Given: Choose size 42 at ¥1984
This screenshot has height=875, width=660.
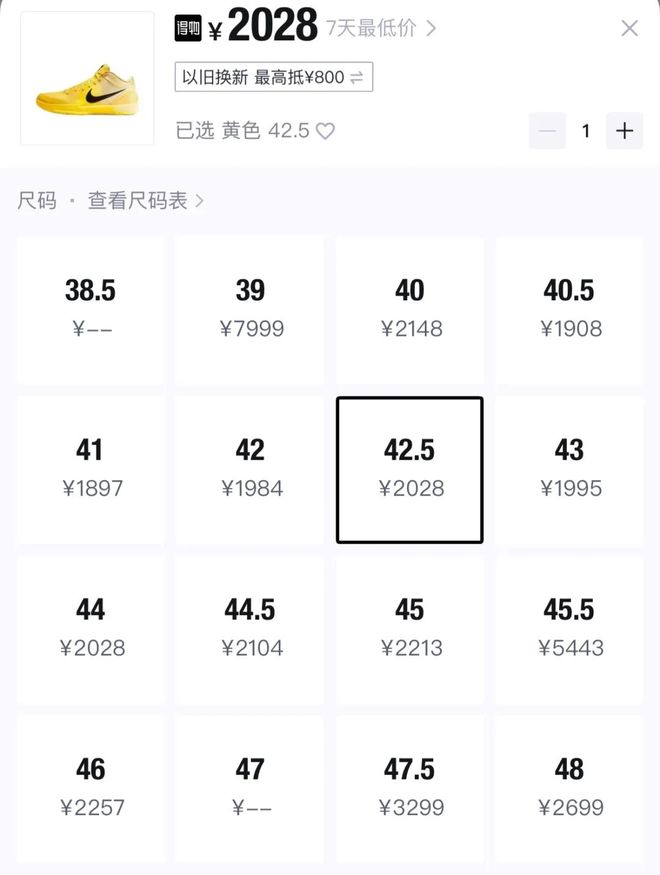Looking at the screenshot, I should point(250,468).
